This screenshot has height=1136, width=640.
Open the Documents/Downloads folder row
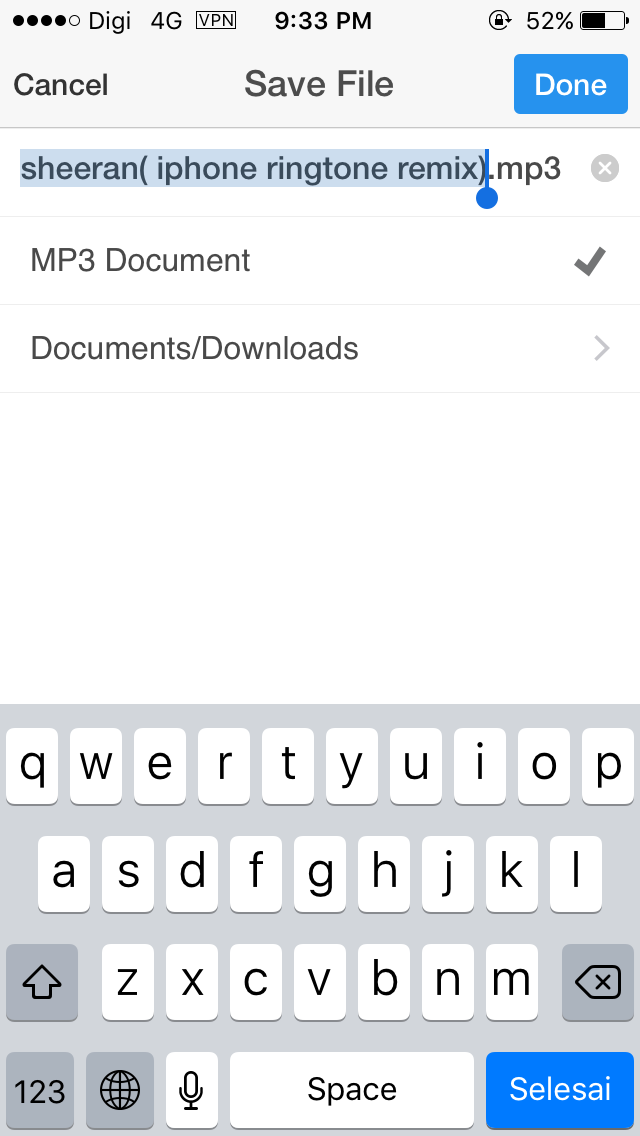pos(320,348)
